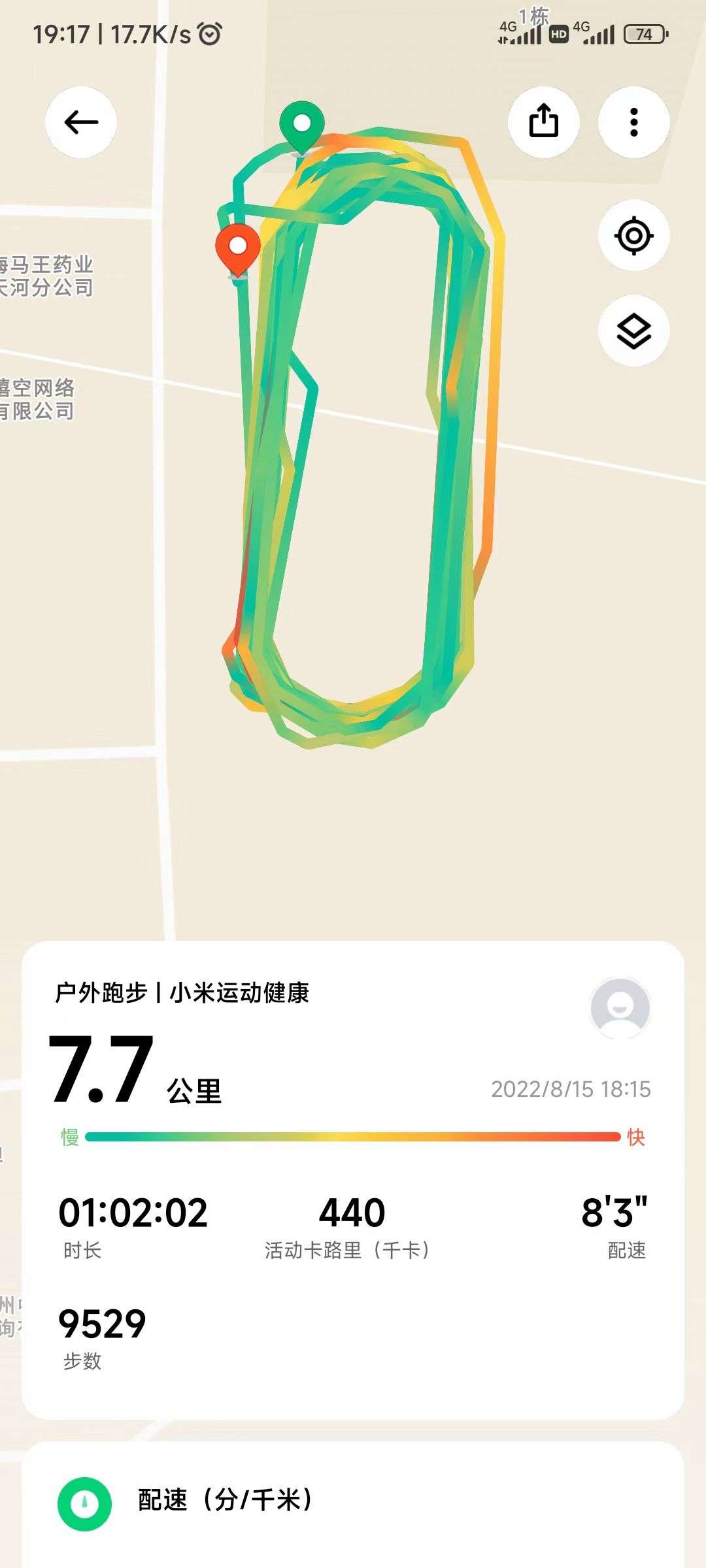Share this running record
Viewport: 706px width, 1568px height.
point(543,122)
